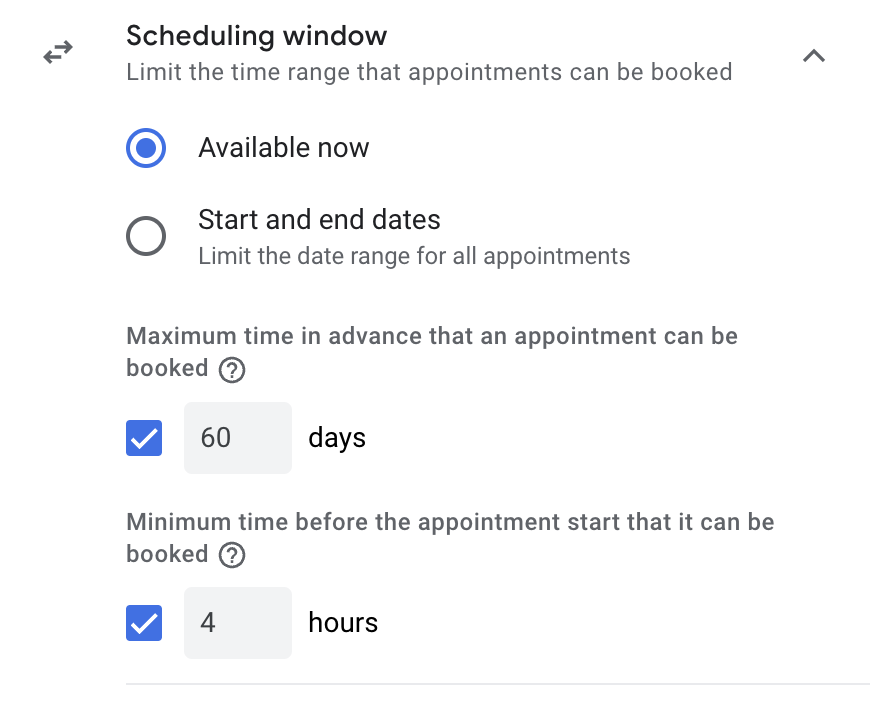Image resolution: width=870 pixels, height=708 pixels.
Task: Choose Start and end dates option
Action: pyautogui.click(x=146, y=237)
